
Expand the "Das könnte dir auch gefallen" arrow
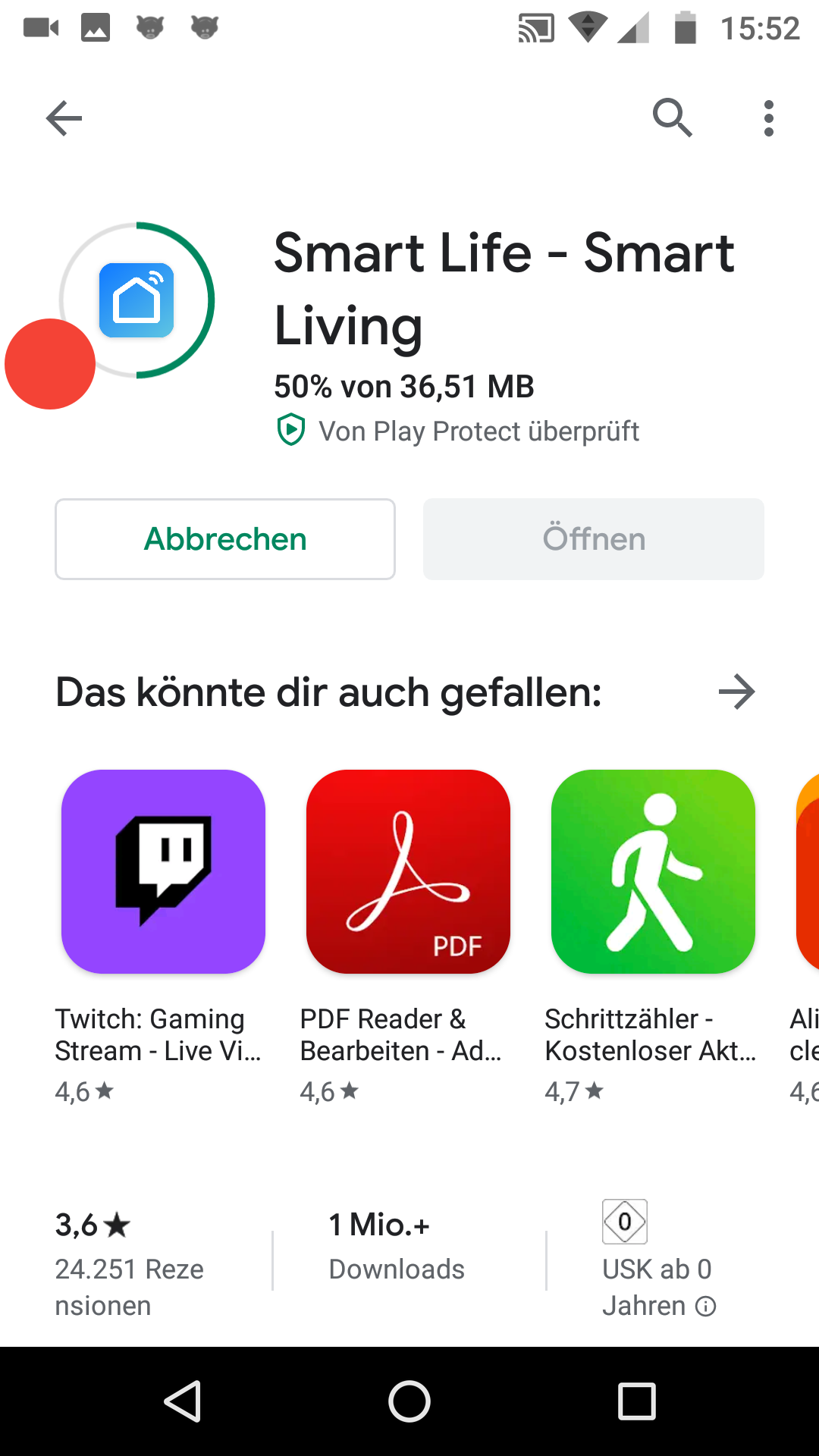pyautogui.click(x=736, y=692)
